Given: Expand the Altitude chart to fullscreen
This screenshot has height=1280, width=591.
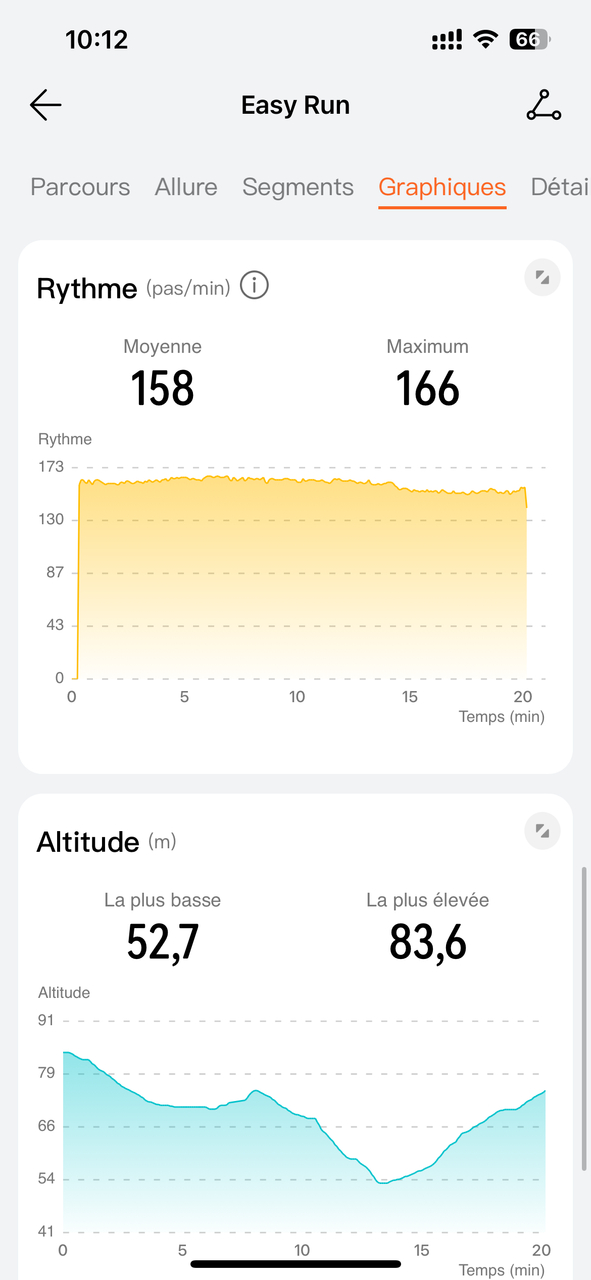Looking at the screenshot, I should pyautogui.click(x=543, y=831).
